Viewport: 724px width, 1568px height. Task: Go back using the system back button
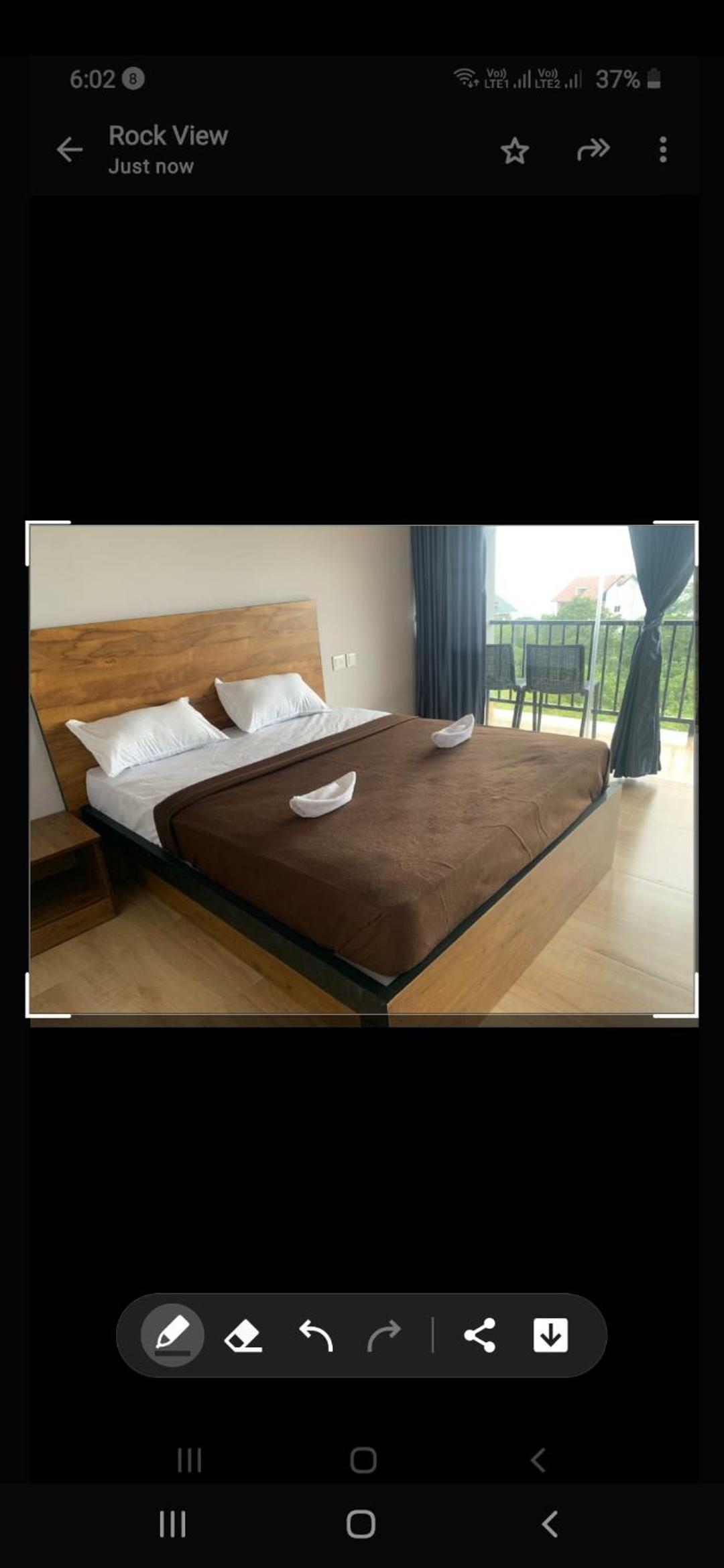[550, 1524]
